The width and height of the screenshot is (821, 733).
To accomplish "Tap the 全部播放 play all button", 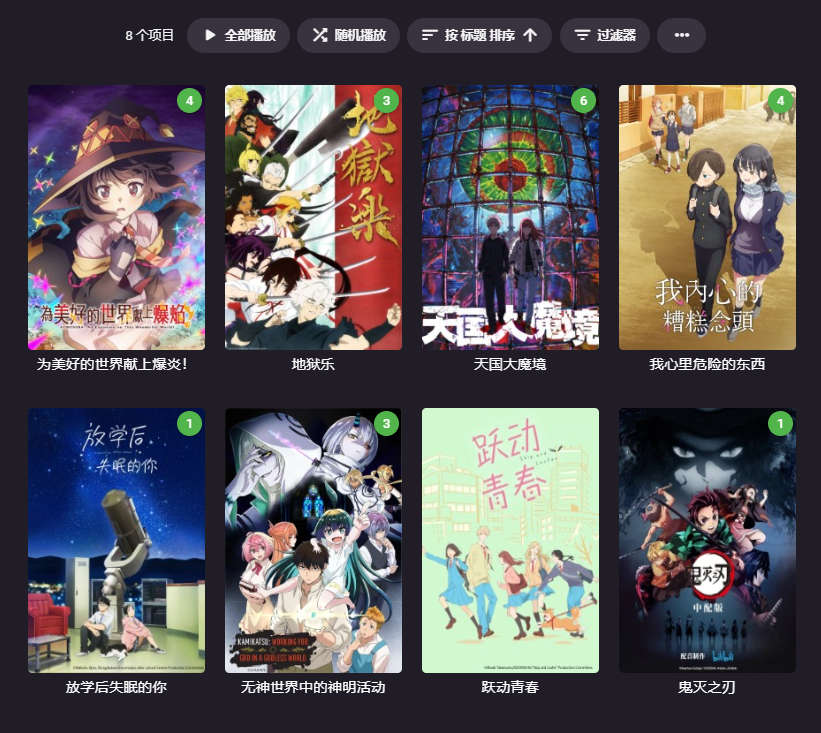I will [238, 35].
